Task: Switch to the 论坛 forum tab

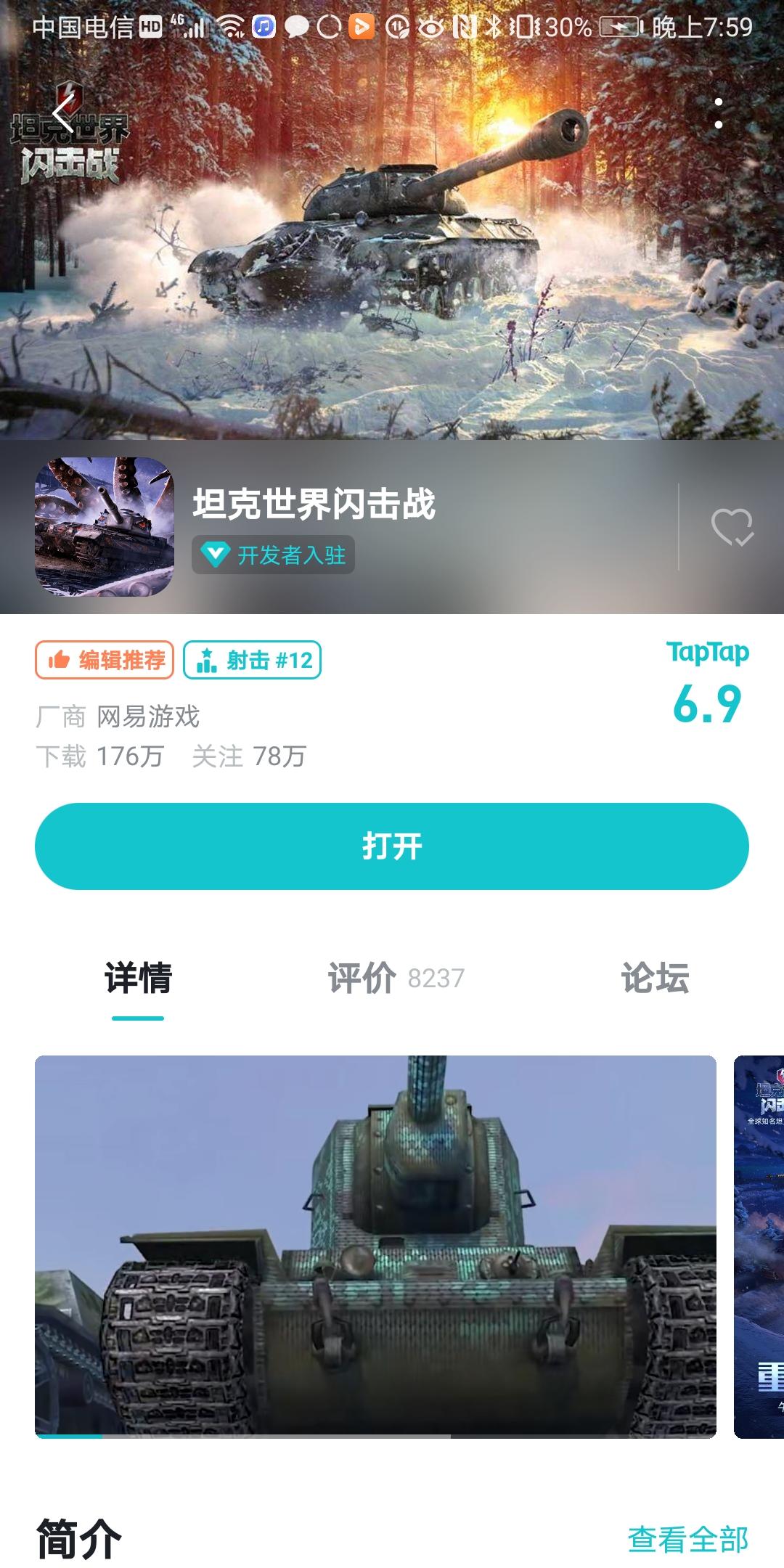Action: 655,978
